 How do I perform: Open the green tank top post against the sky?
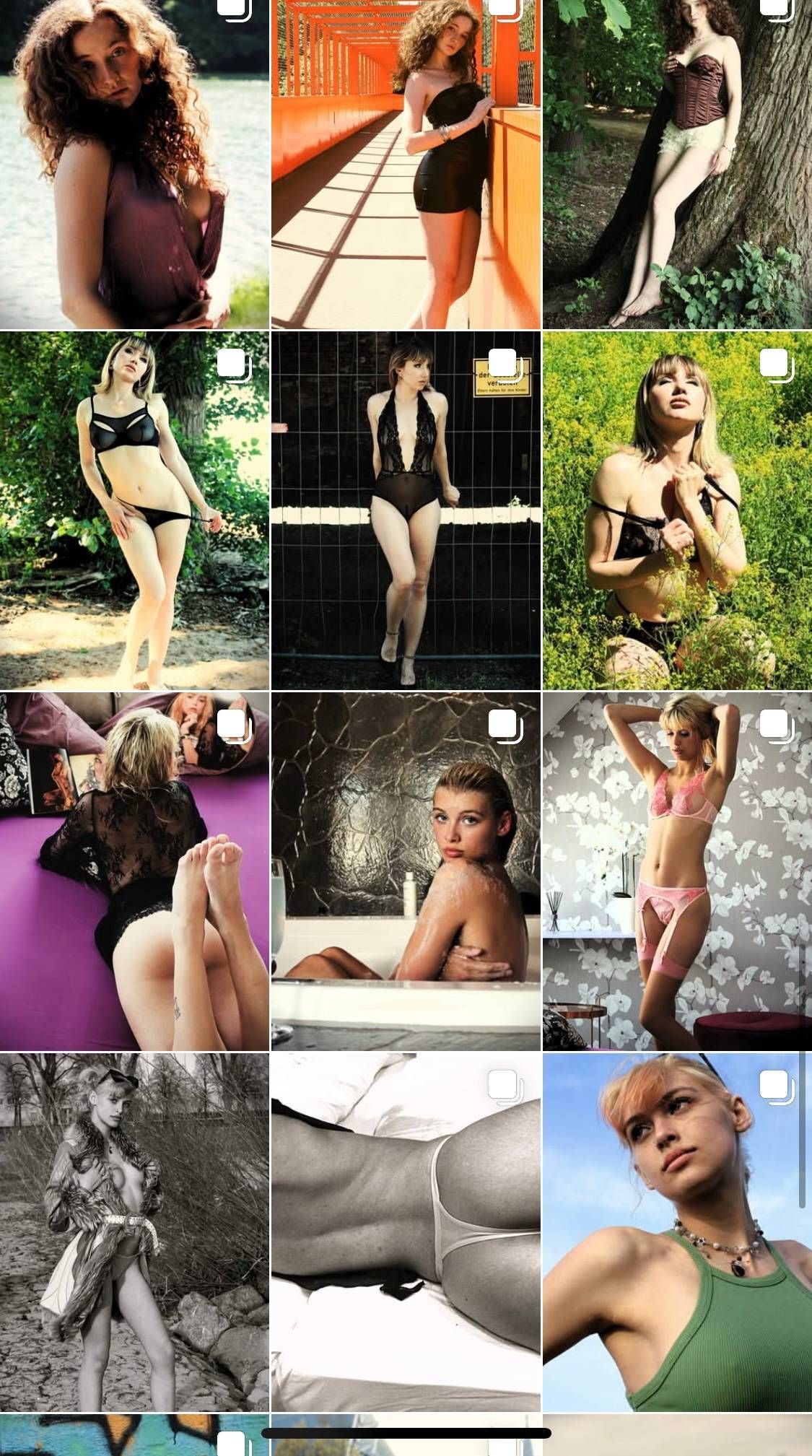[677, 1232]
